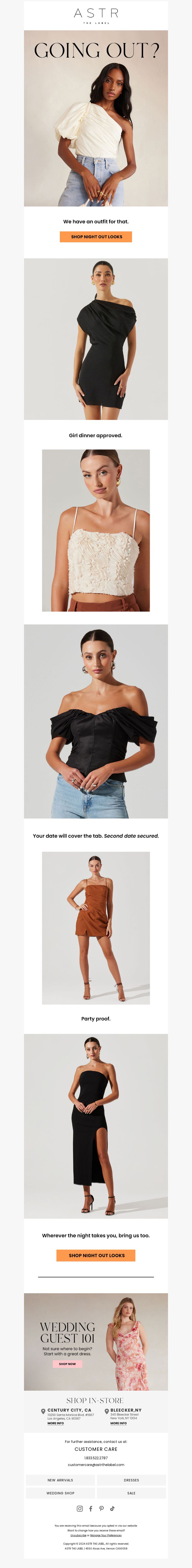Open the New Arrivals category

tap(60, 1480)
